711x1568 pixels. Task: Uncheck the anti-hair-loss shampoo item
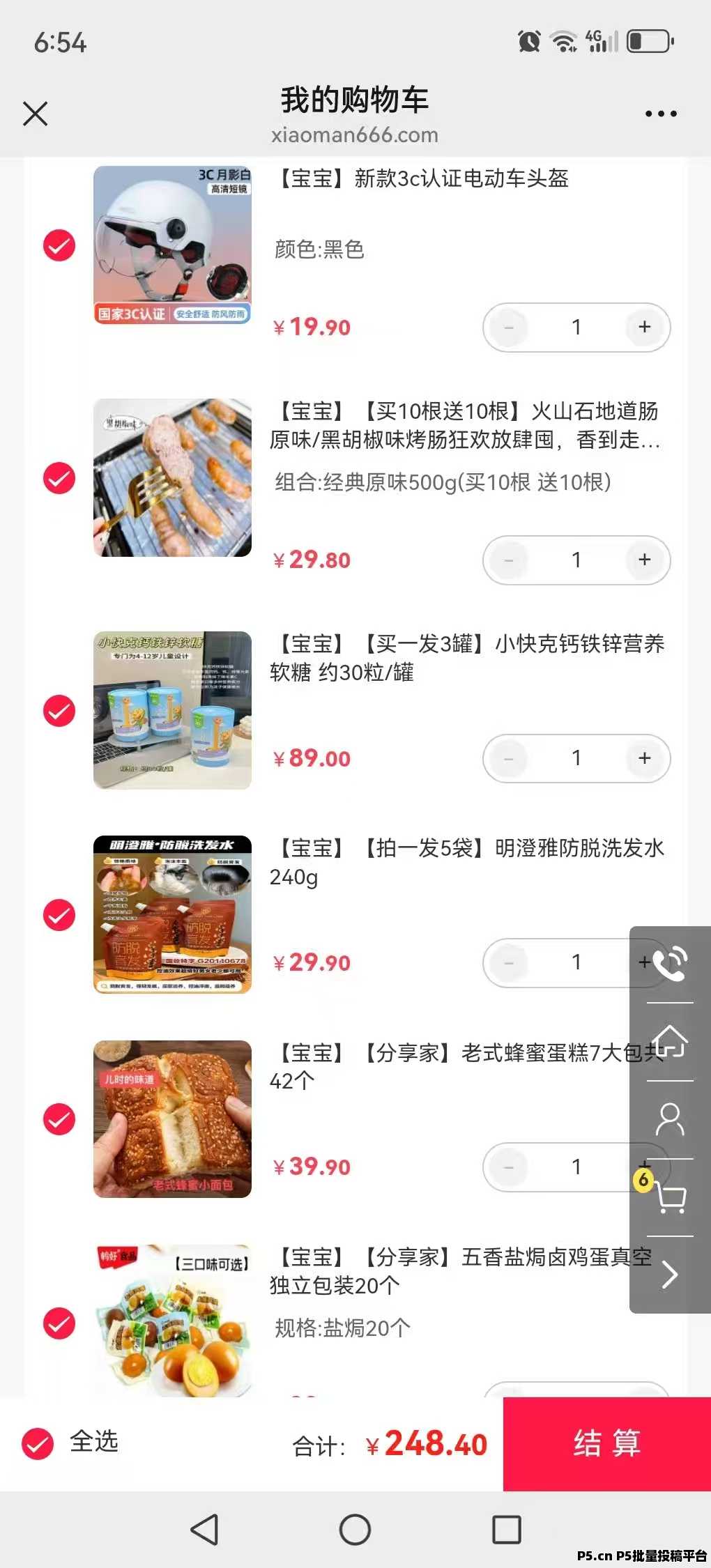click(59, 915)
